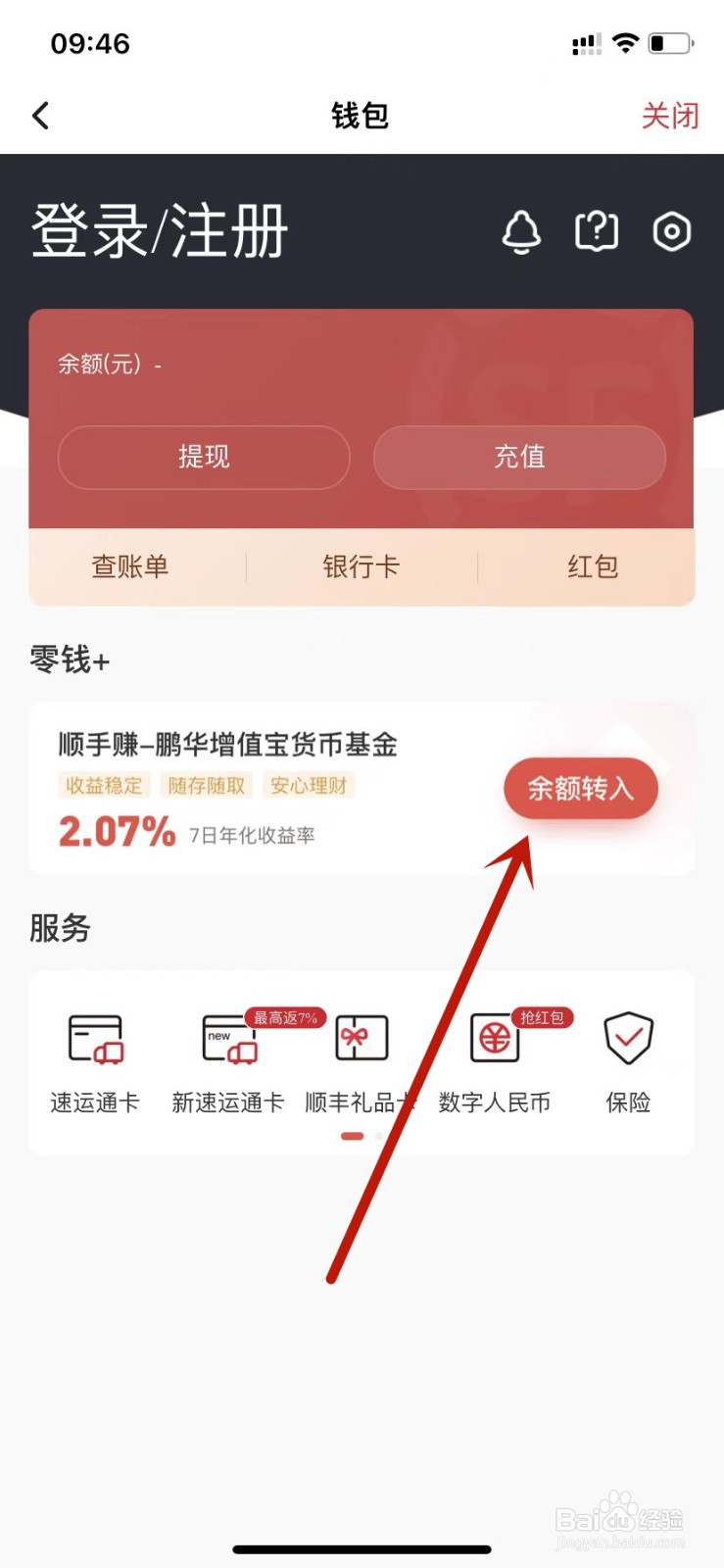
Task: Tap 登录/注册 to sign in
Action: coord(158,230)
